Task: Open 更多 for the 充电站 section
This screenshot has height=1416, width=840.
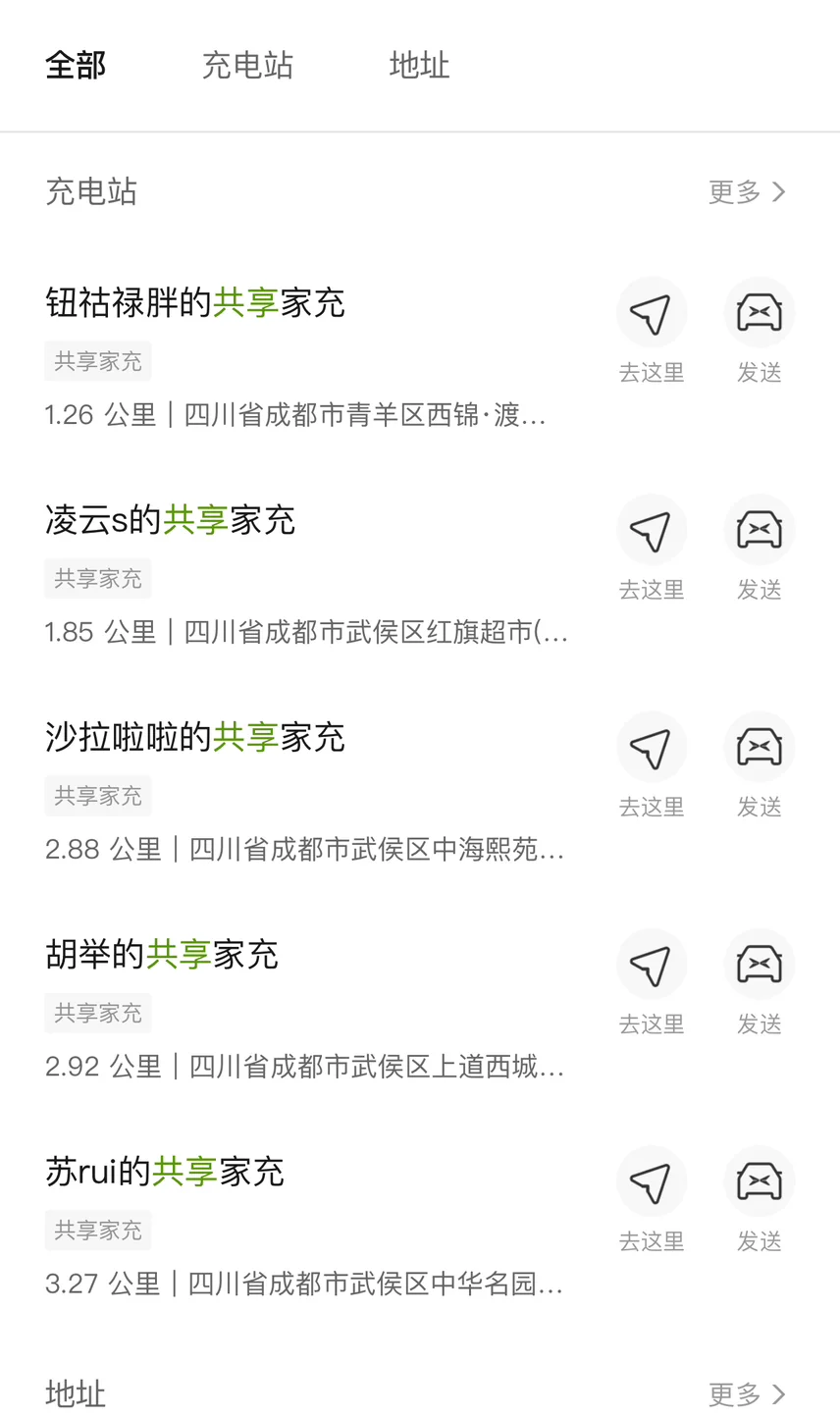Action: tap(748, 191)
